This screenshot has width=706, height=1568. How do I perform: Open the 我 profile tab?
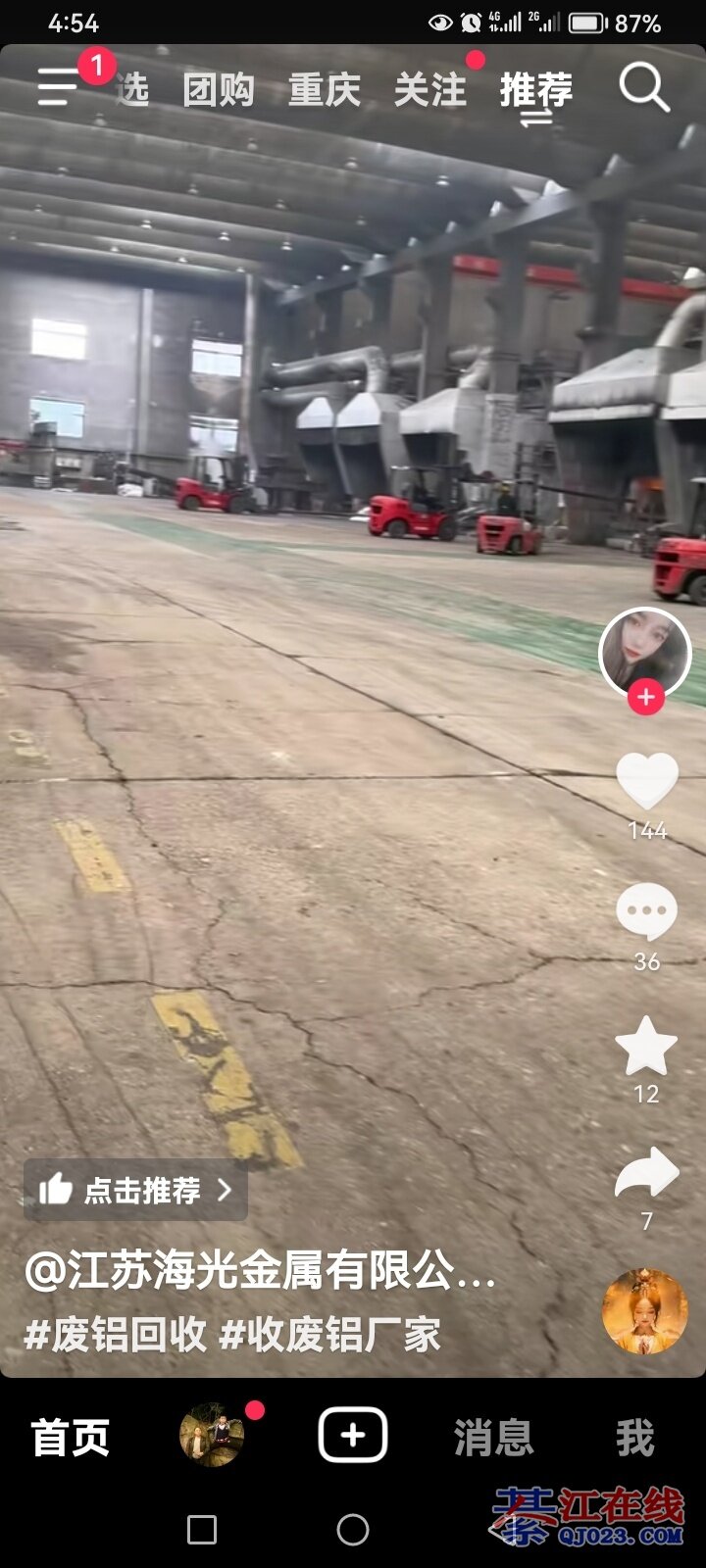[634, 1438]
